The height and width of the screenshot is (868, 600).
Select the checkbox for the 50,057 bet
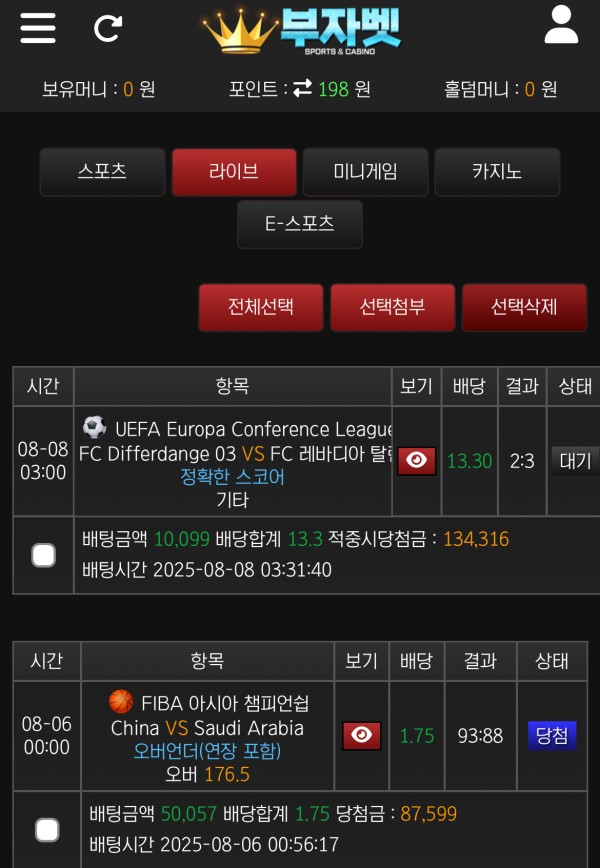click(47, 829)
